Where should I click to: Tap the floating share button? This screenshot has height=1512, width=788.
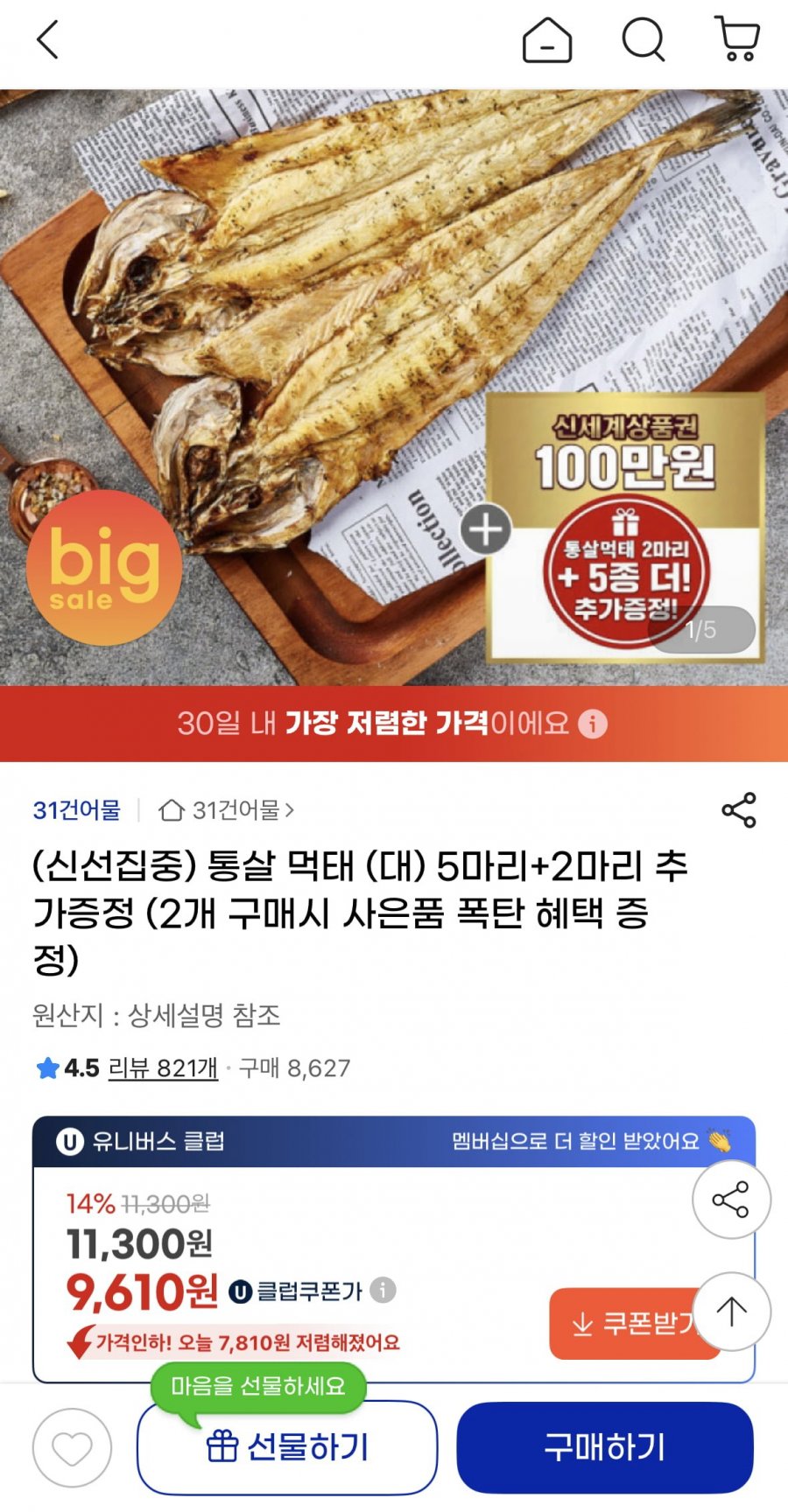[x=731, y=1200]
